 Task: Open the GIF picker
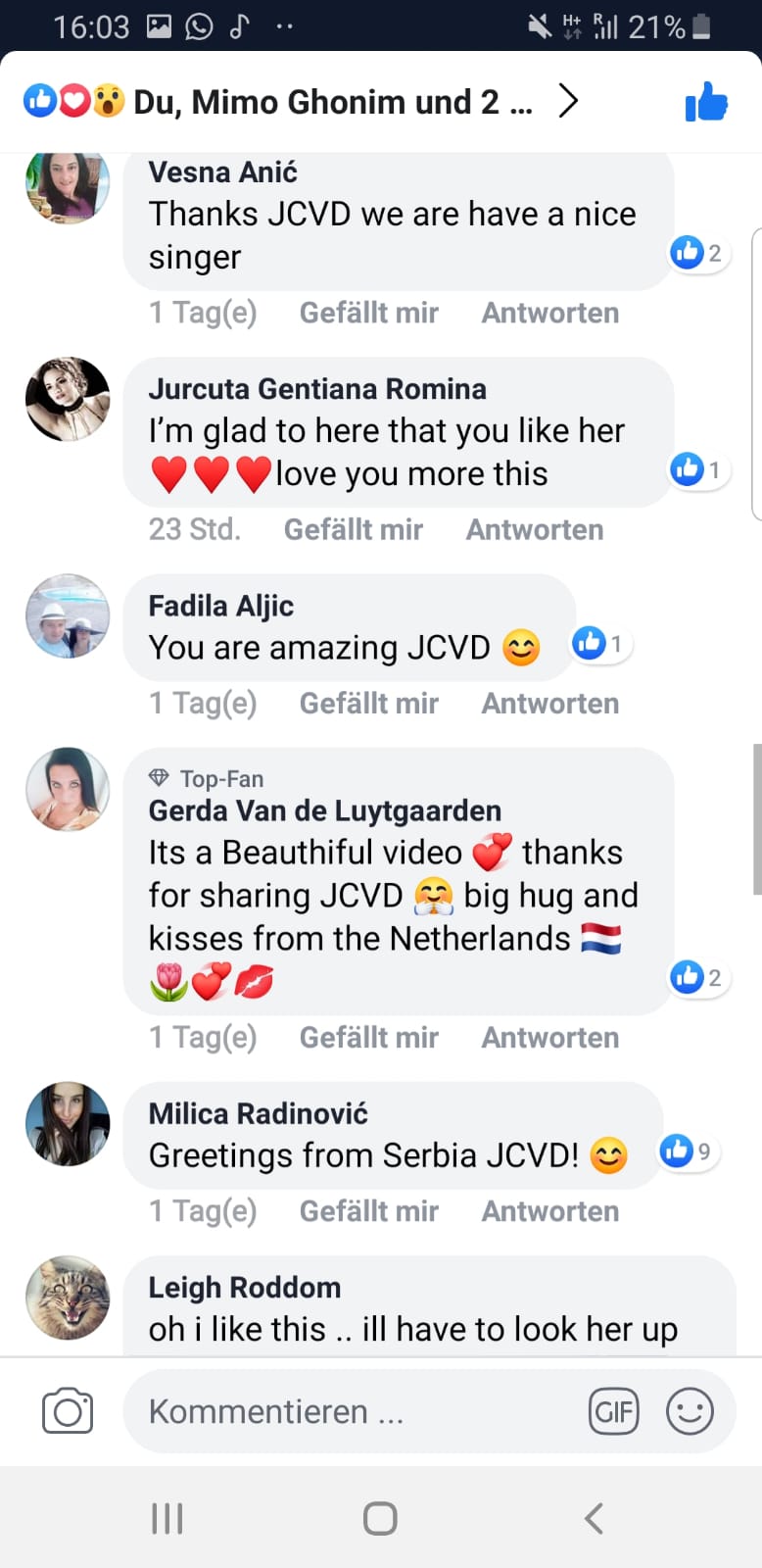coord(613,1411)
